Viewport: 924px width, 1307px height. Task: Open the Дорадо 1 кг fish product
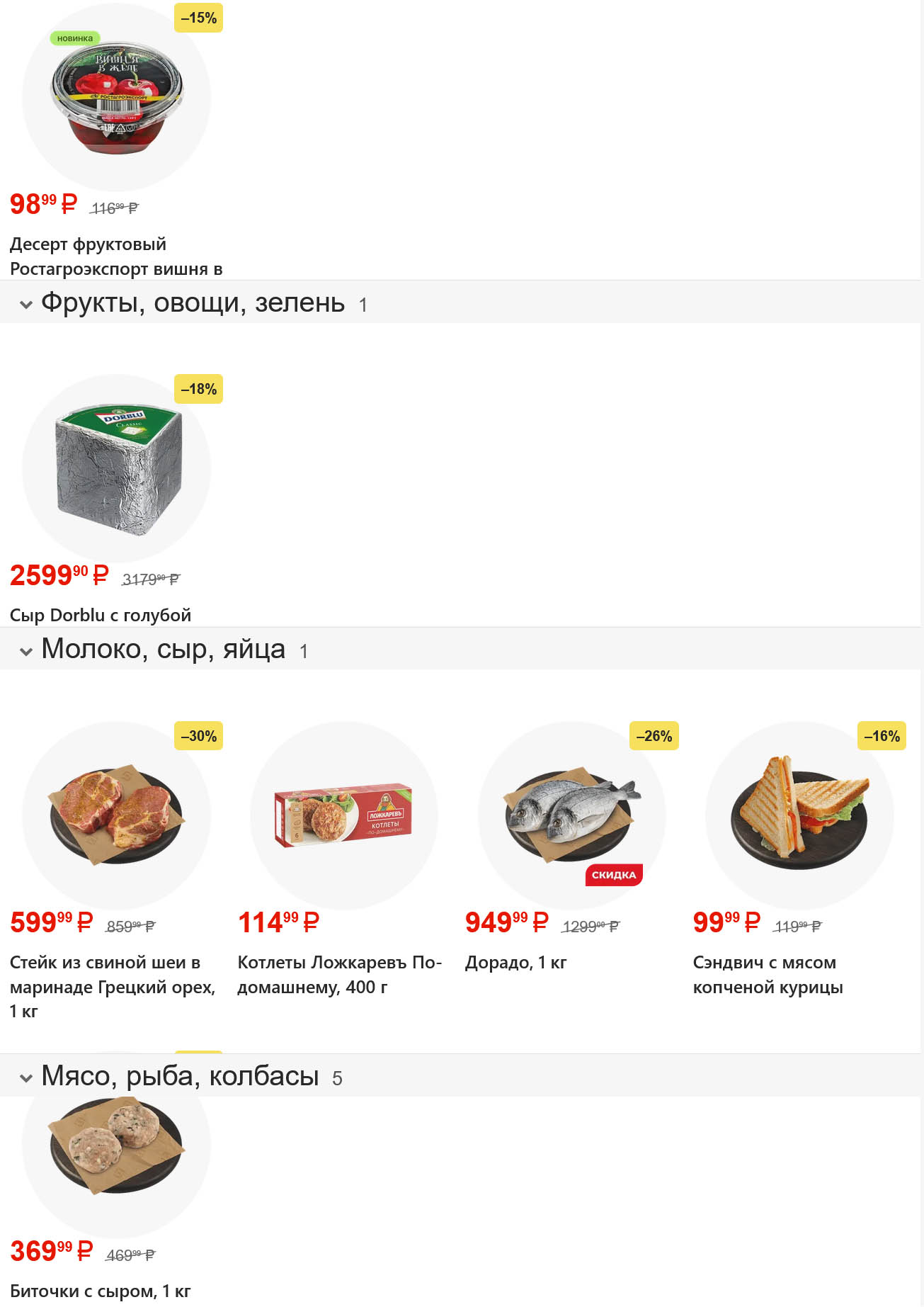(x=572, y=816)
